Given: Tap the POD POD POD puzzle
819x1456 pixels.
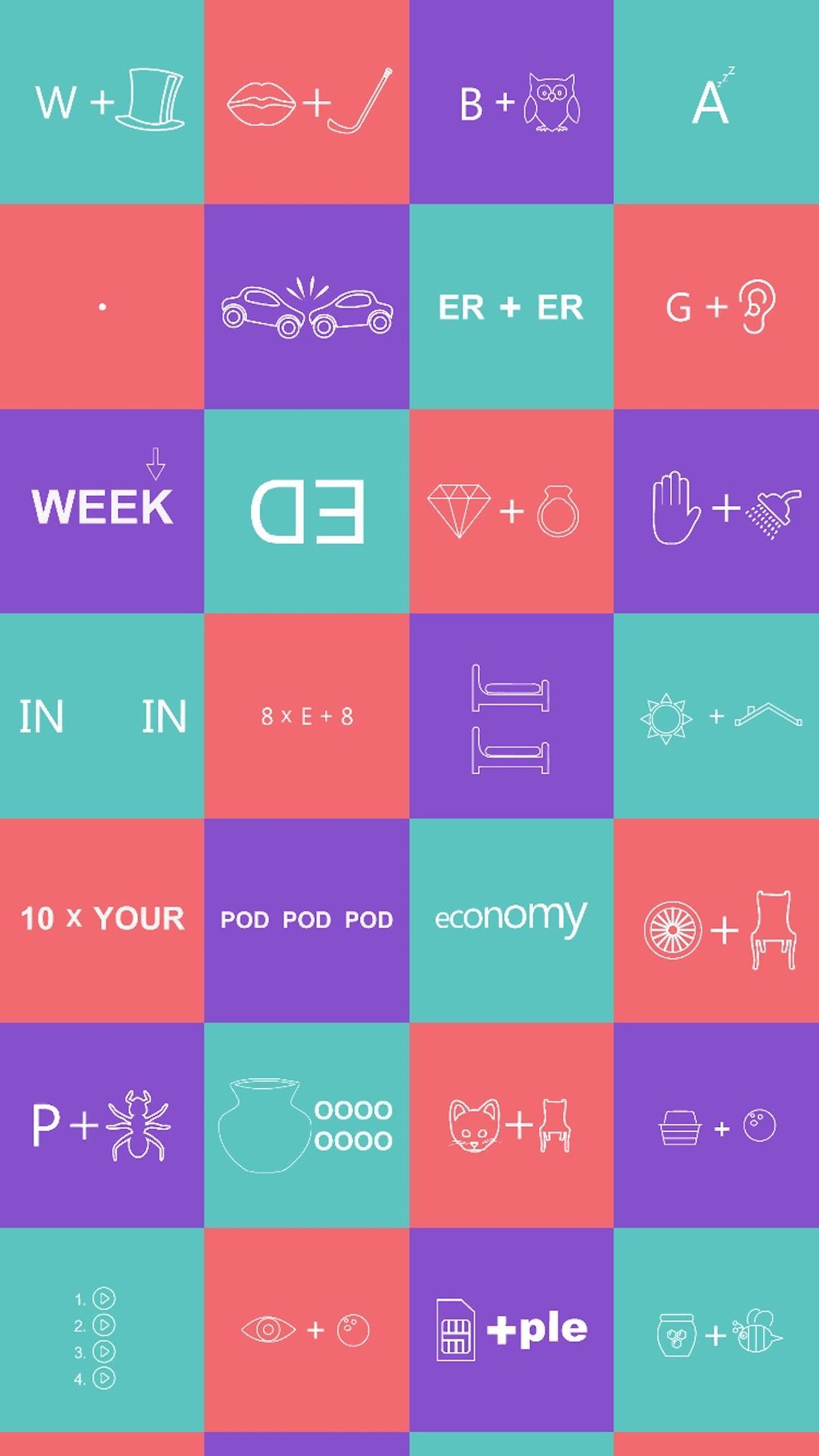Looking at the screenshot, I should tap(307, 920).
